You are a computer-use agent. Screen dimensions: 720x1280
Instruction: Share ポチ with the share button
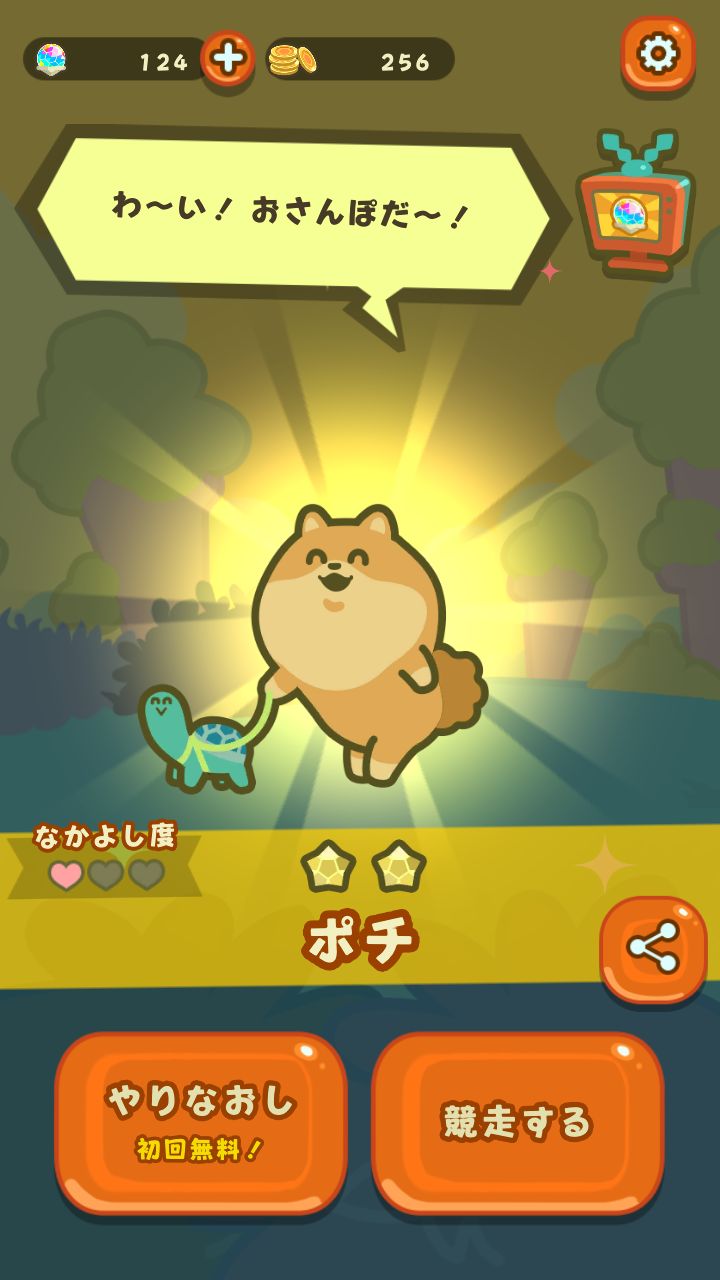(x=653, y=947)
